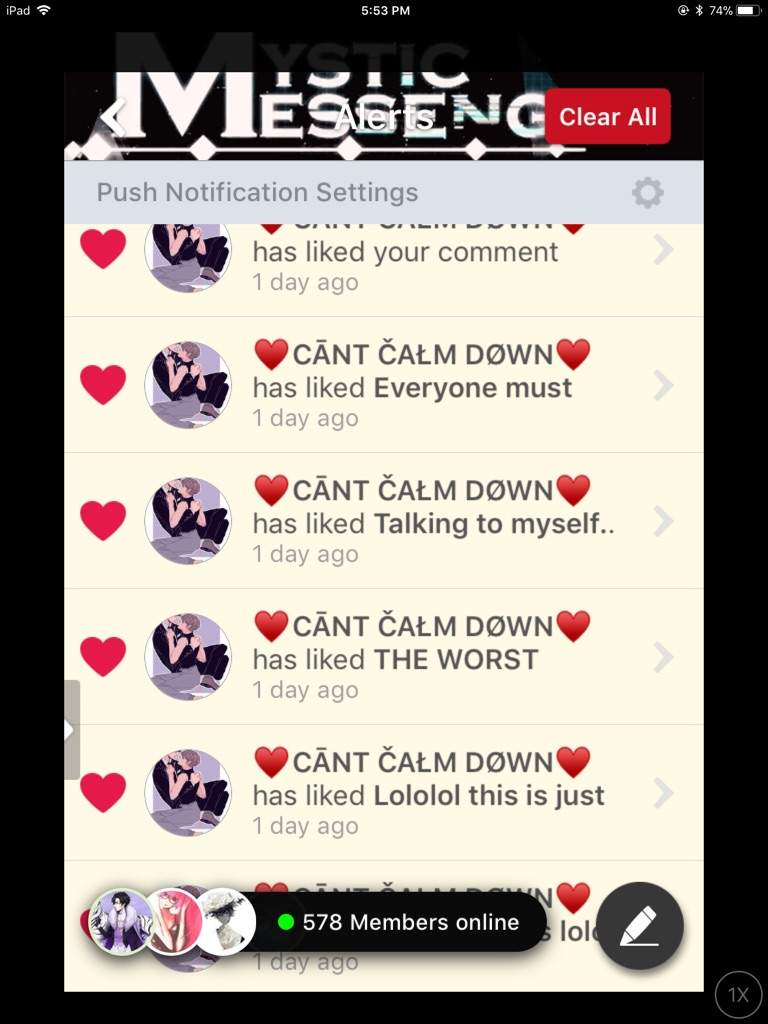This screenshot has height=1024, width=768.
Task: Compose a new post with pencil button
Action: 639,927
